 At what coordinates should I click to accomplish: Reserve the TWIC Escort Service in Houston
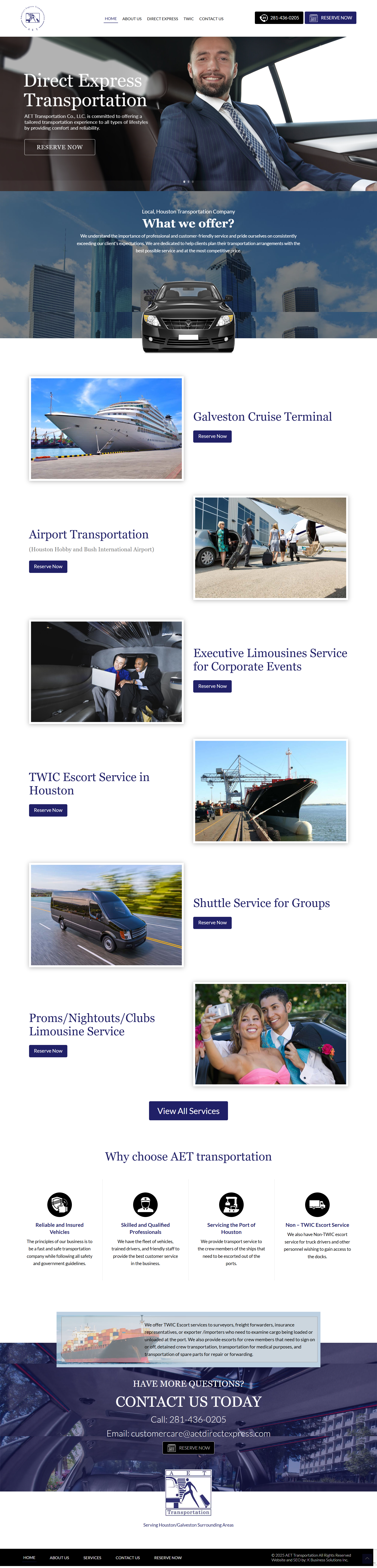(48, 810)
